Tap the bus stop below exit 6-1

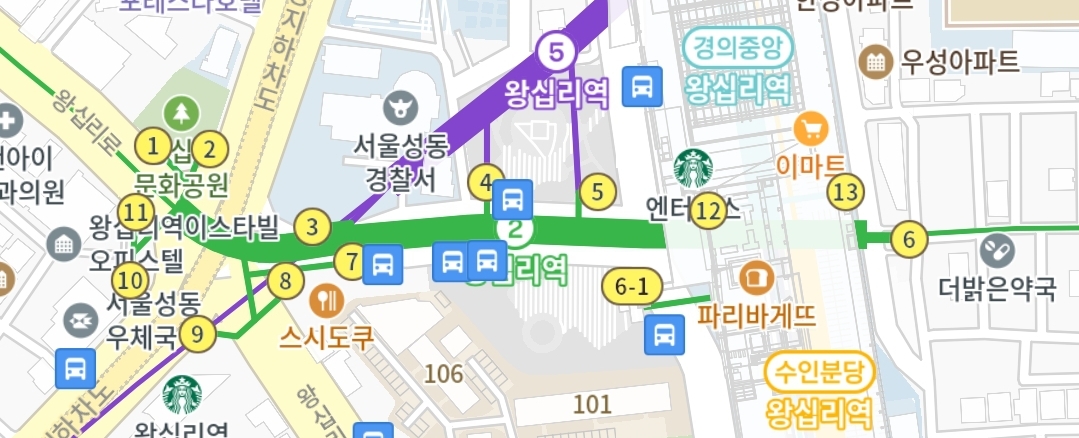tap(662, 334)
